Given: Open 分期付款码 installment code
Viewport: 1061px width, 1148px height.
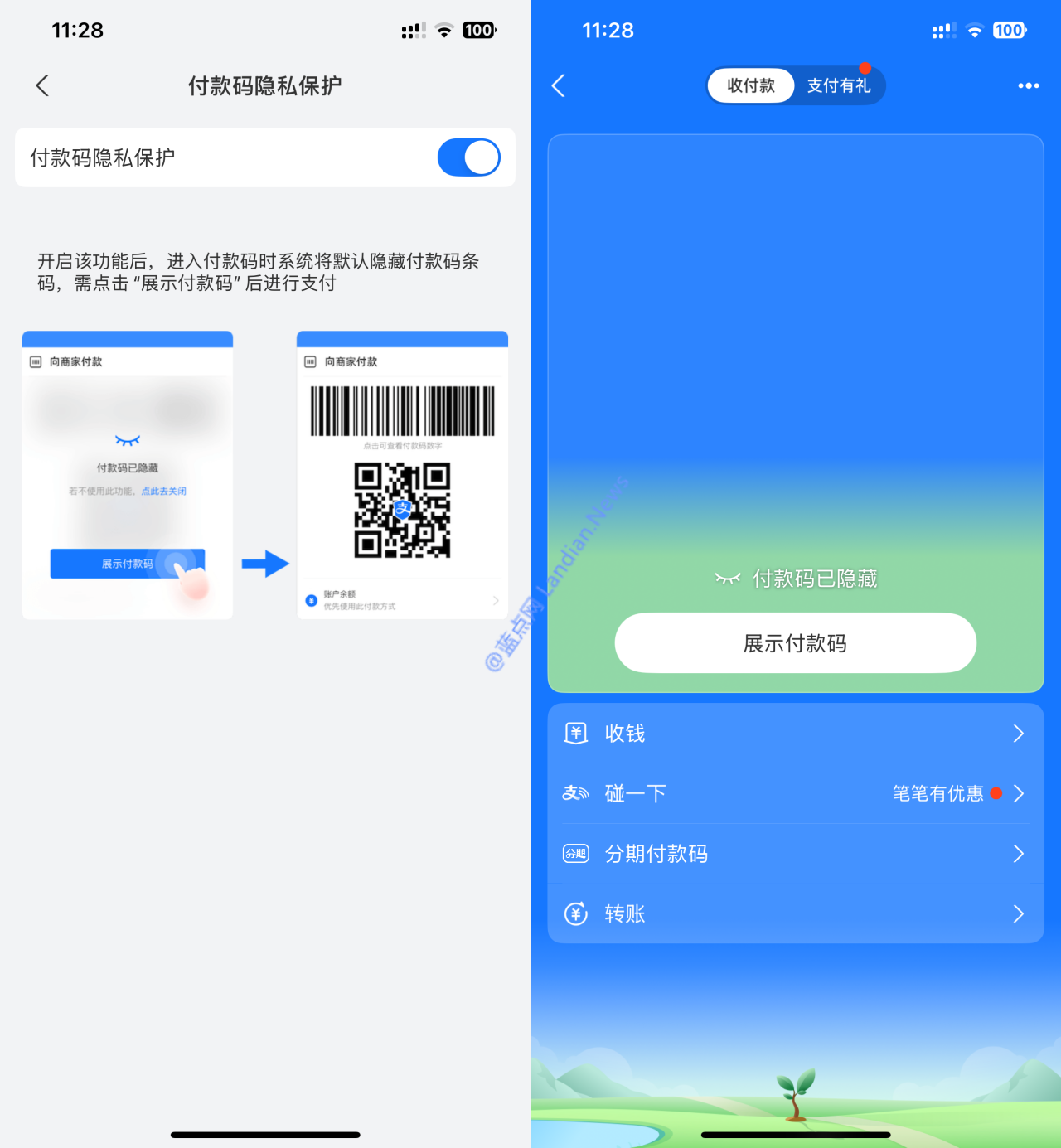Looking at the screenshot, I should (x=795, y=854).
